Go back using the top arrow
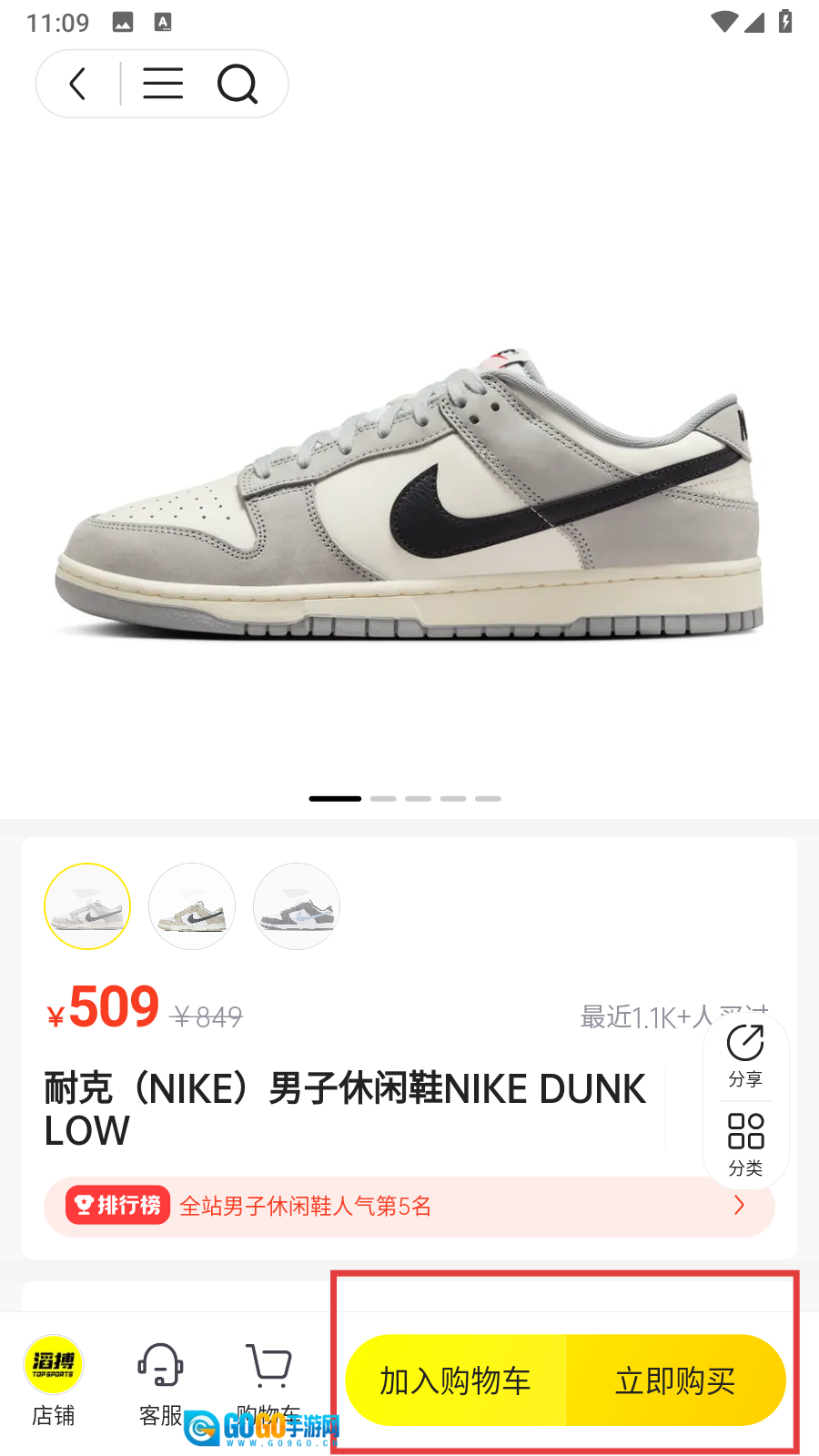Image resolution: width=819 pixels, height=1456 pixels. click(x=78, y=84)
